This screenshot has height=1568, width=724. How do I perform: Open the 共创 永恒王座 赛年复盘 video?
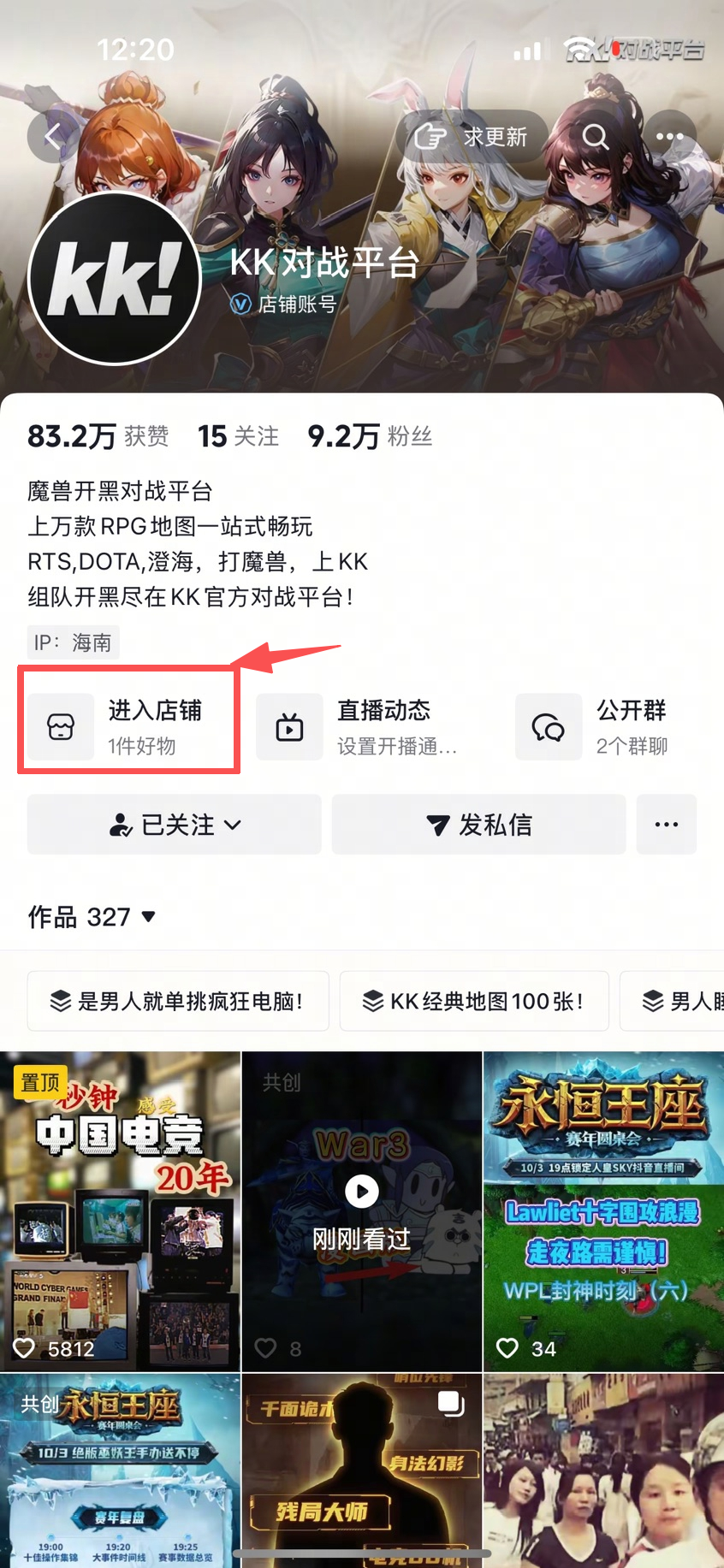pos(120,1471)
